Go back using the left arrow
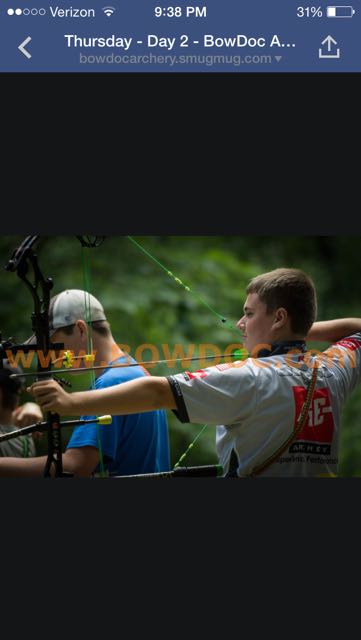The height and width of the screenshot is (640, 361). (25, 48)
